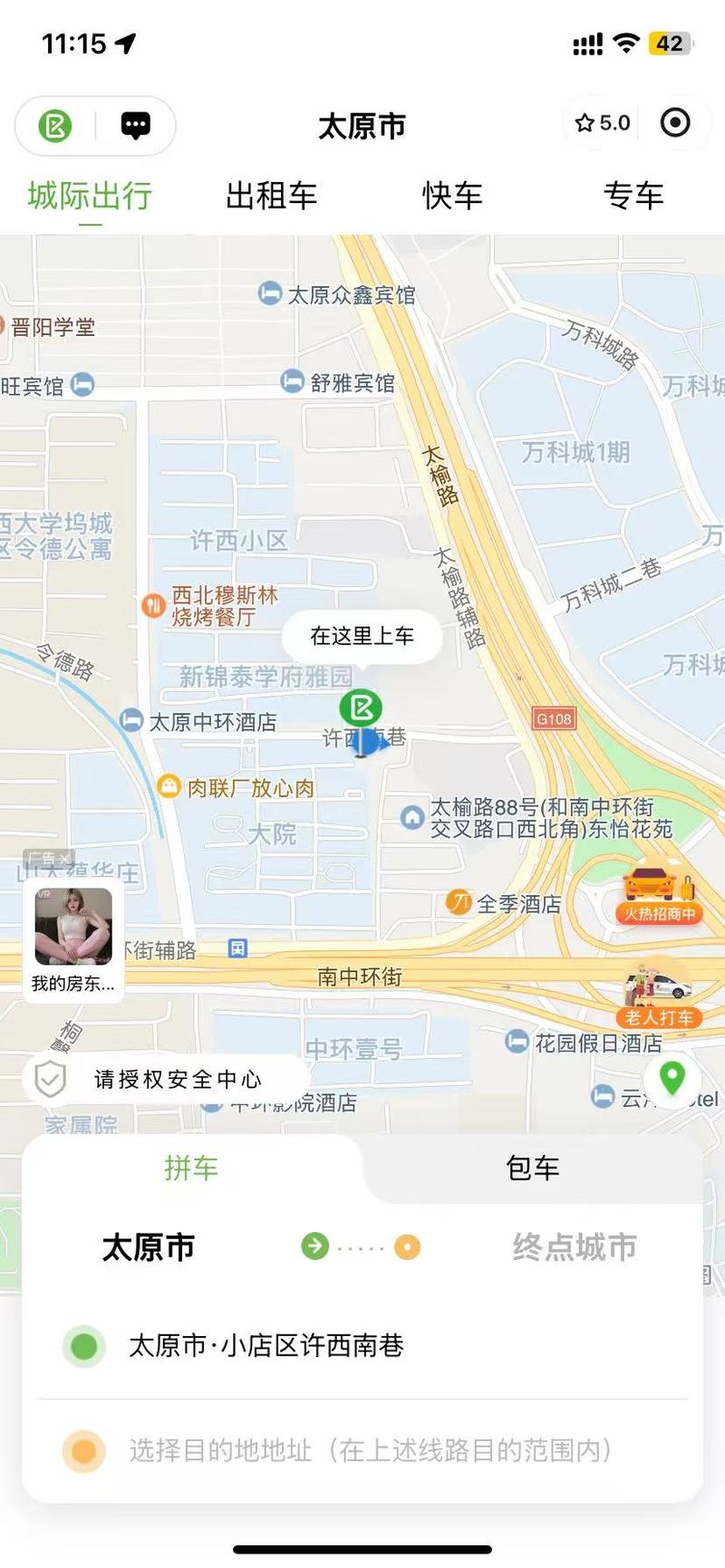The height and width of the screenshot is (1568, 725).
Task: Open the messages chat bubble icon
Action: (136, 125)
